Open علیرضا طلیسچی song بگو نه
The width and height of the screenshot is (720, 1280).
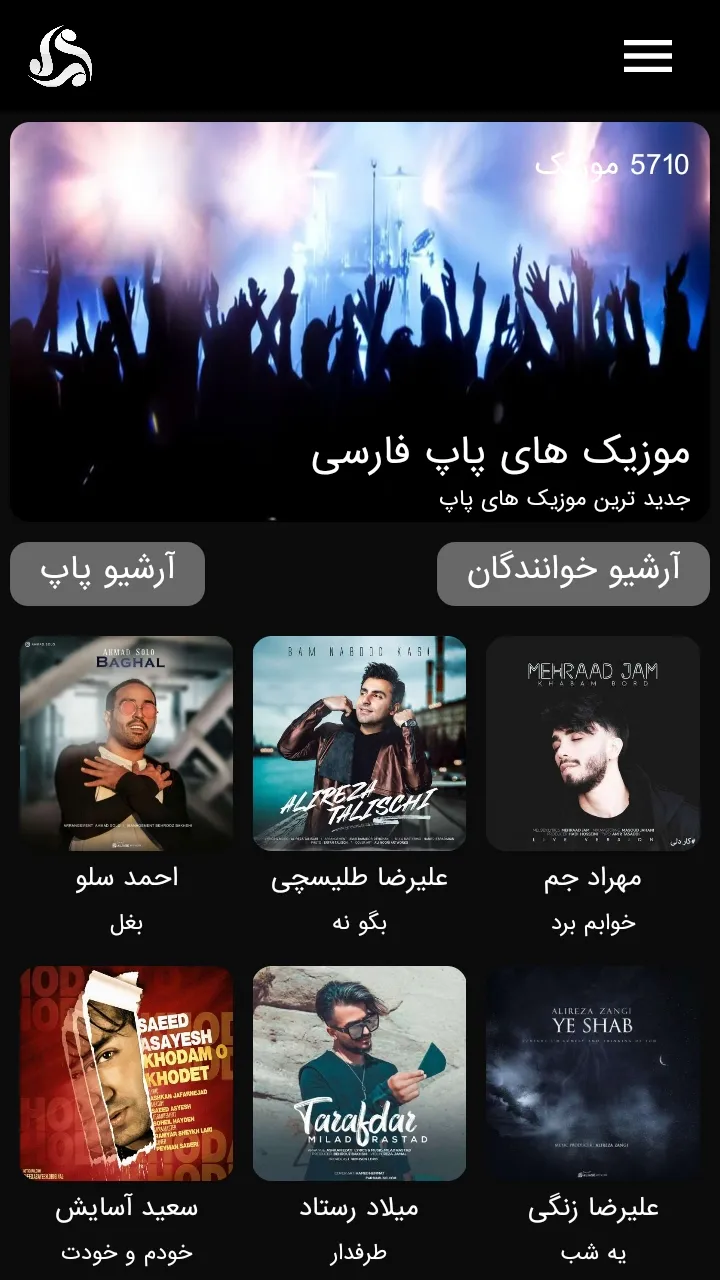pos(360,744)
